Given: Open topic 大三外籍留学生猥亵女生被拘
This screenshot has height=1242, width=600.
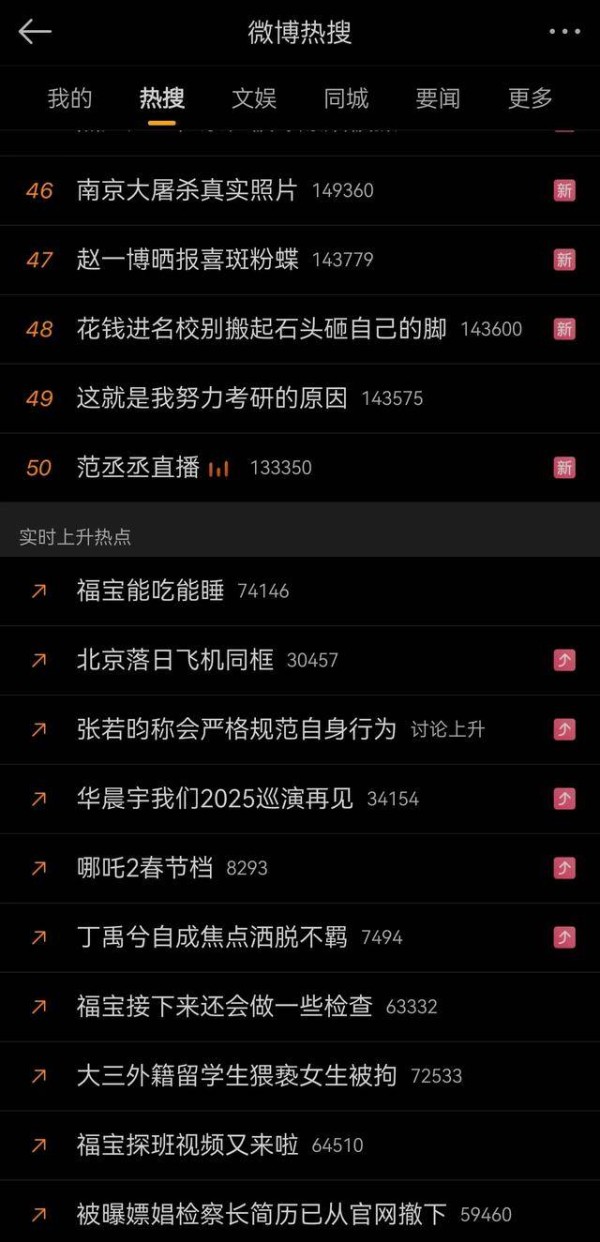Looking at the screenshot, I should tap(236, 1076).
